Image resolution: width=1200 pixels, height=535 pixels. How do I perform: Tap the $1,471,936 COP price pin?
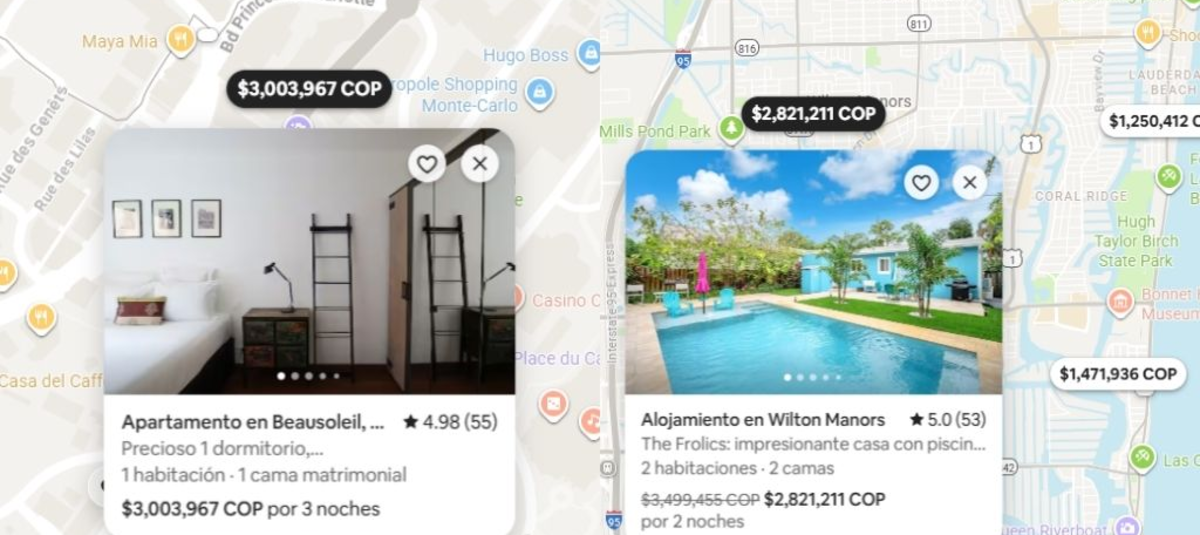[x=1117, y=374]
